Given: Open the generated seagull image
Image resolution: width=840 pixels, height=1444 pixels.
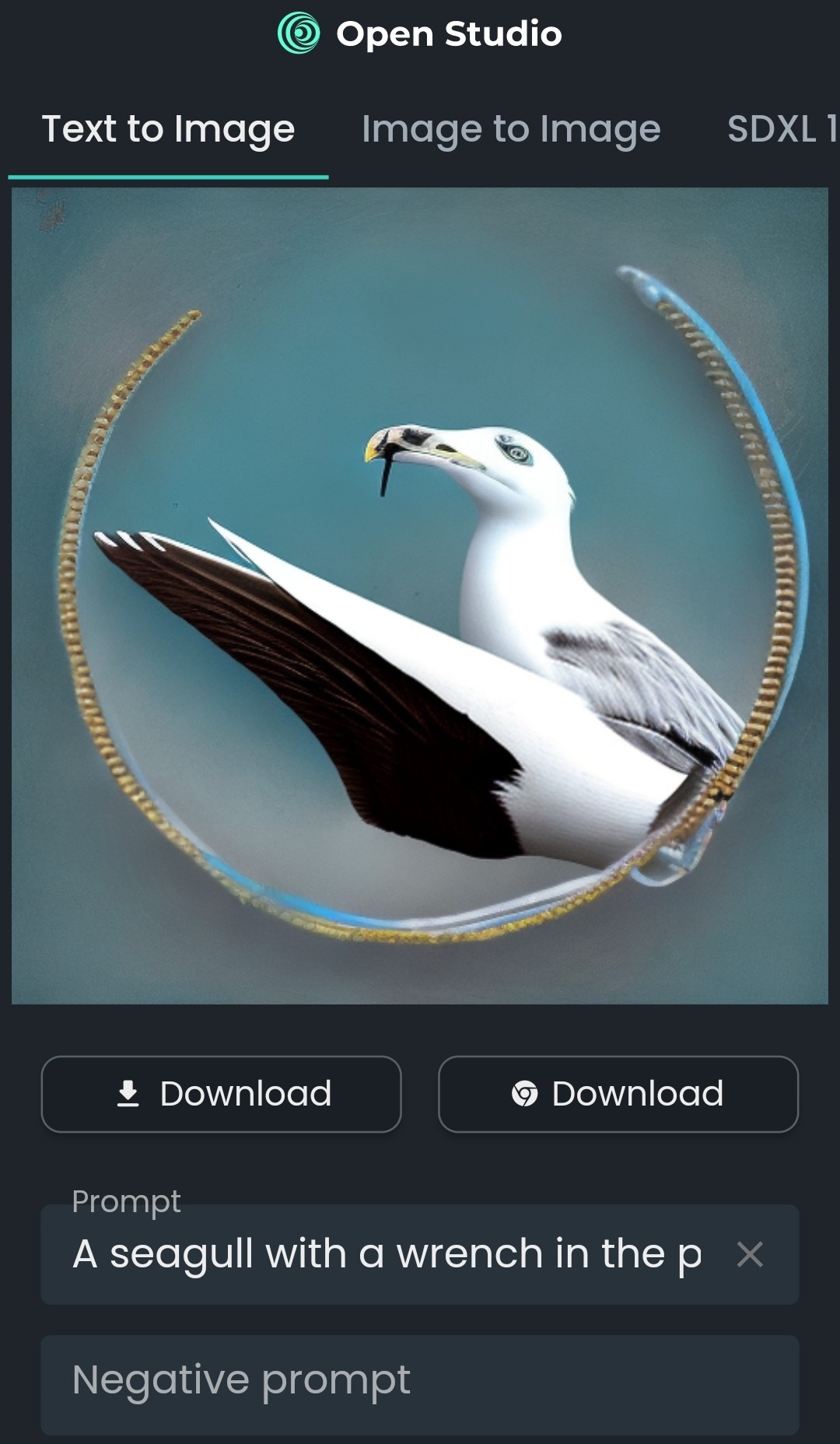Looking at the screenshot, I should [x=420, y=596].
